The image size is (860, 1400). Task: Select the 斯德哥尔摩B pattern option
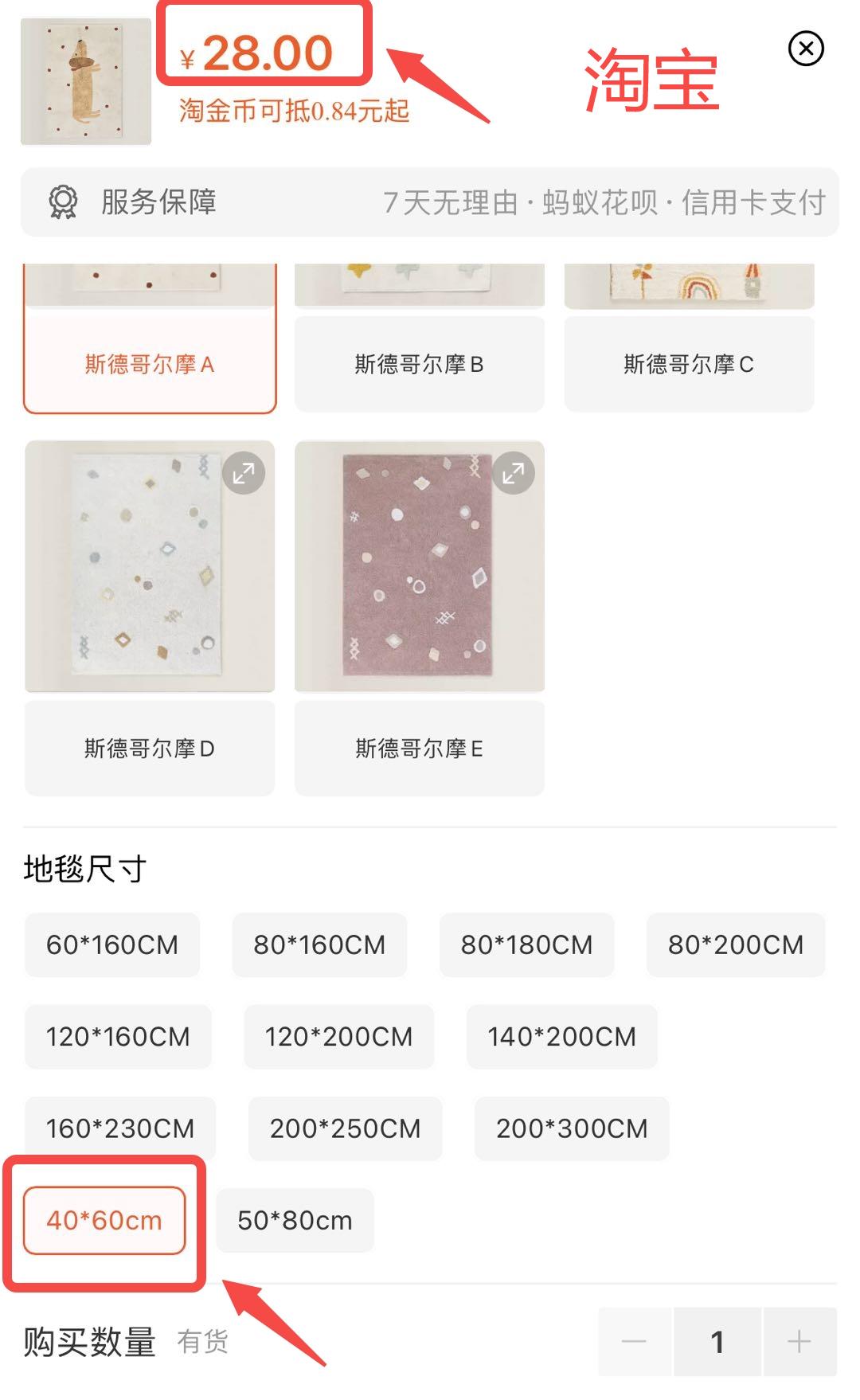tap(419, 363)
